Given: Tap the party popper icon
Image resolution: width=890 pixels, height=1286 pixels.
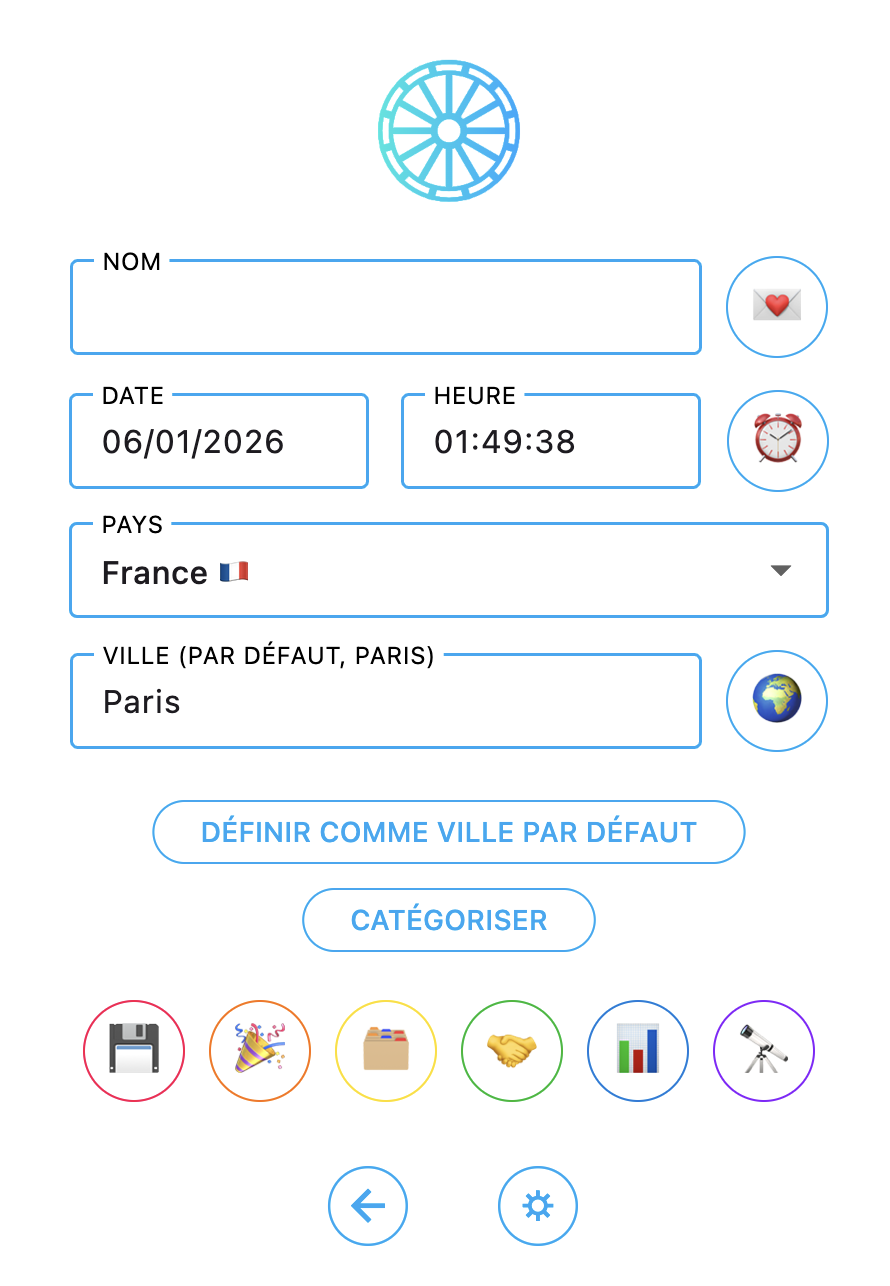Looking at the screenshot, I should coord(260,1051).
